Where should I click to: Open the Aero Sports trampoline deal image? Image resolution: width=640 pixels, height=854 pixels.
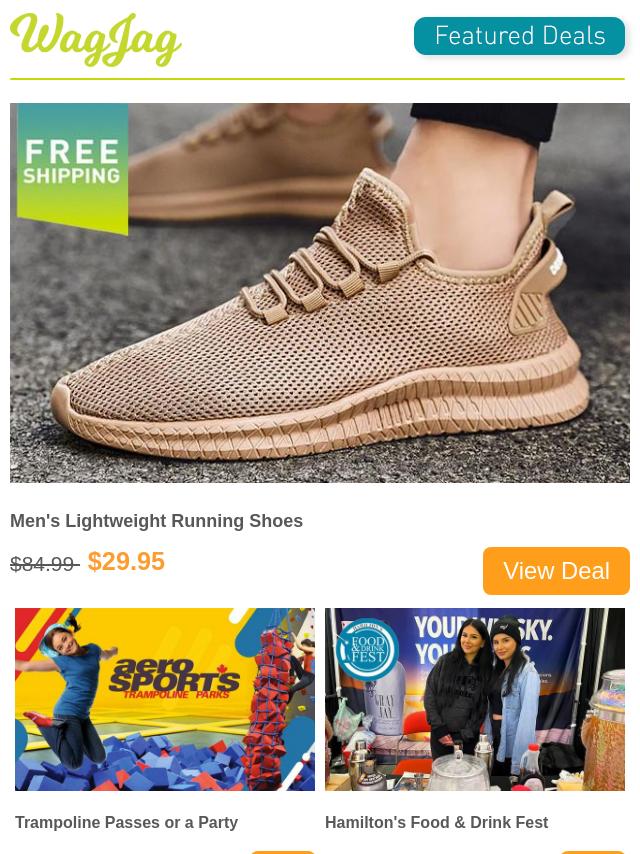pyautogui.click(x=165, y=699)
